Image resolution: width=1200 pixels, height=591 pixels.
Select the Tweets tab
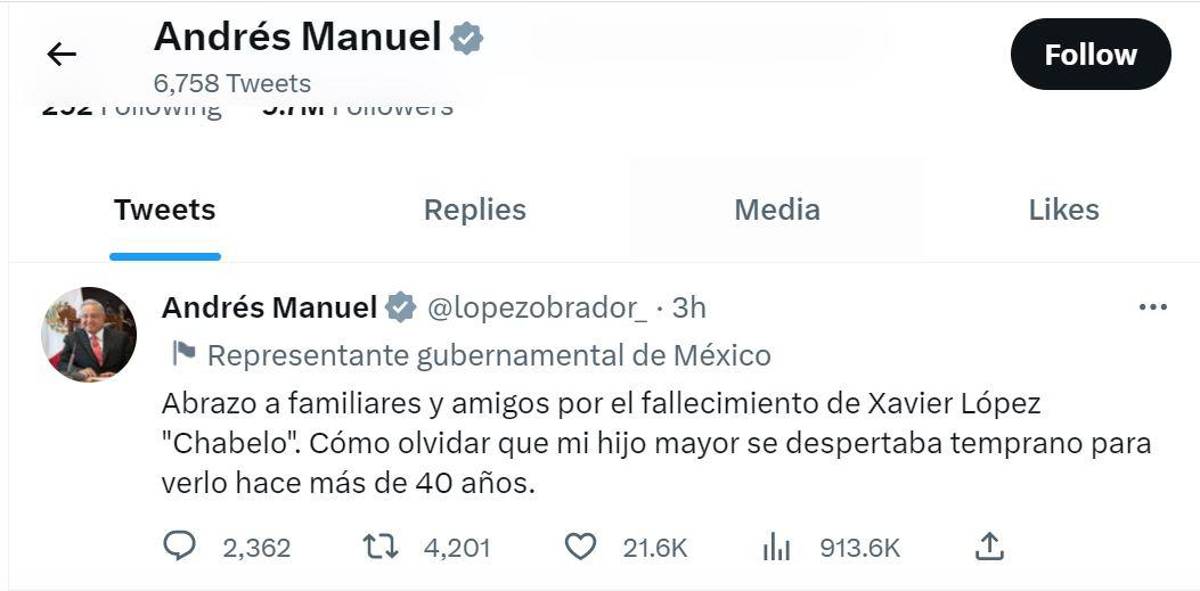click(164, 210)
